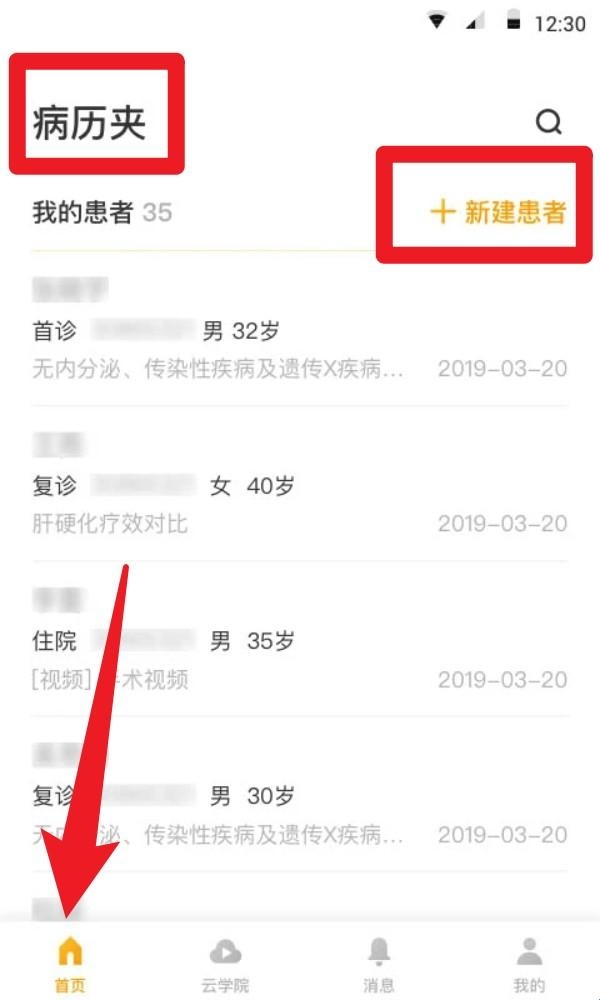Tap 新建患者 to add patient

(498, 212)
